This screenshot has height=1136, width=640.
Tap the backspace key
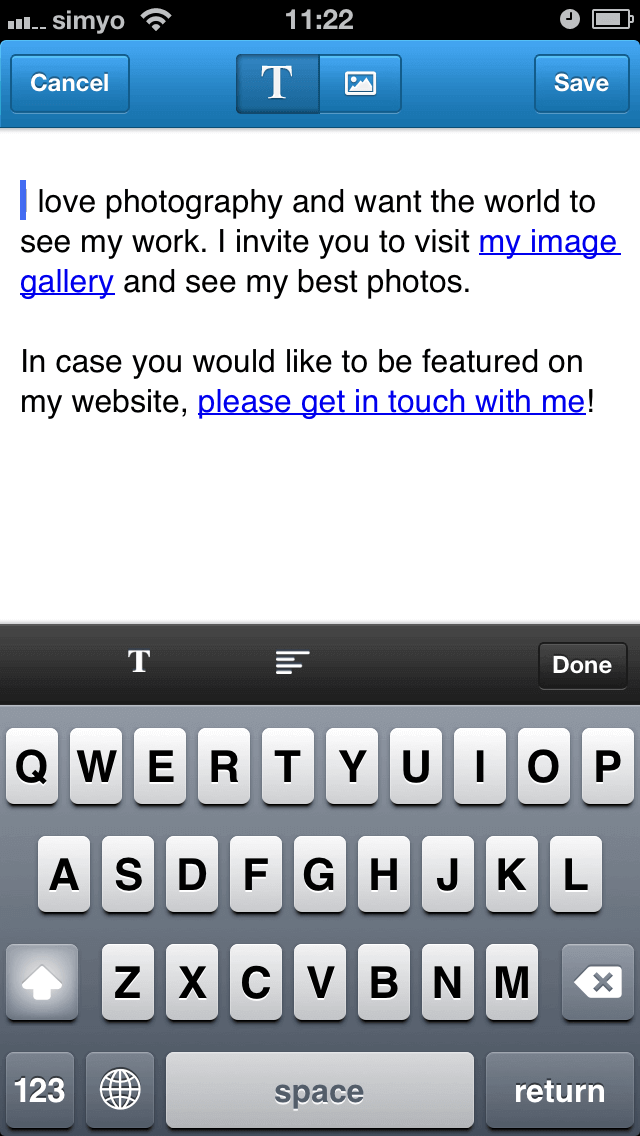tap(598, 983)
